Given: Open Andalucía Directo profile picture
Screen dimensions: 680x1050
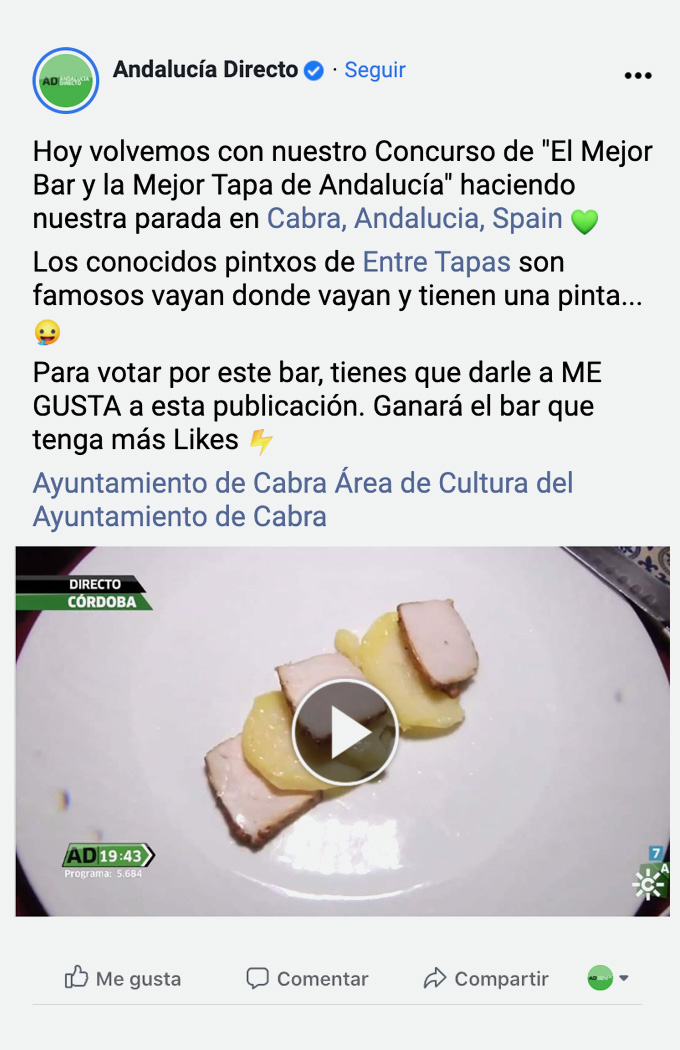Looking at the screenshot, I should pos(66,80).
